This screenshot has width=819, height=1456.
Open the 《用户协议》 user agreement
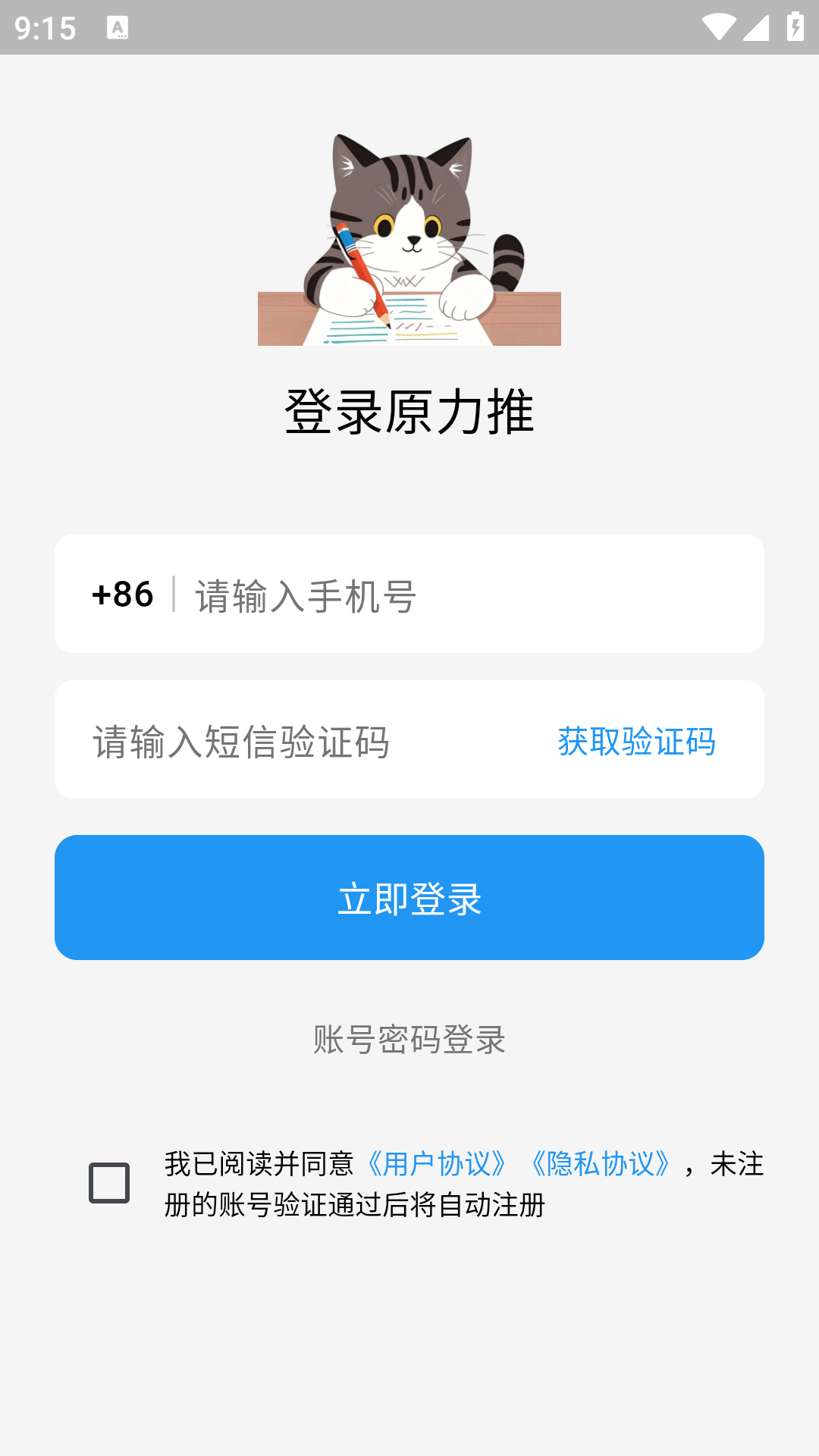click(436, 1164)
